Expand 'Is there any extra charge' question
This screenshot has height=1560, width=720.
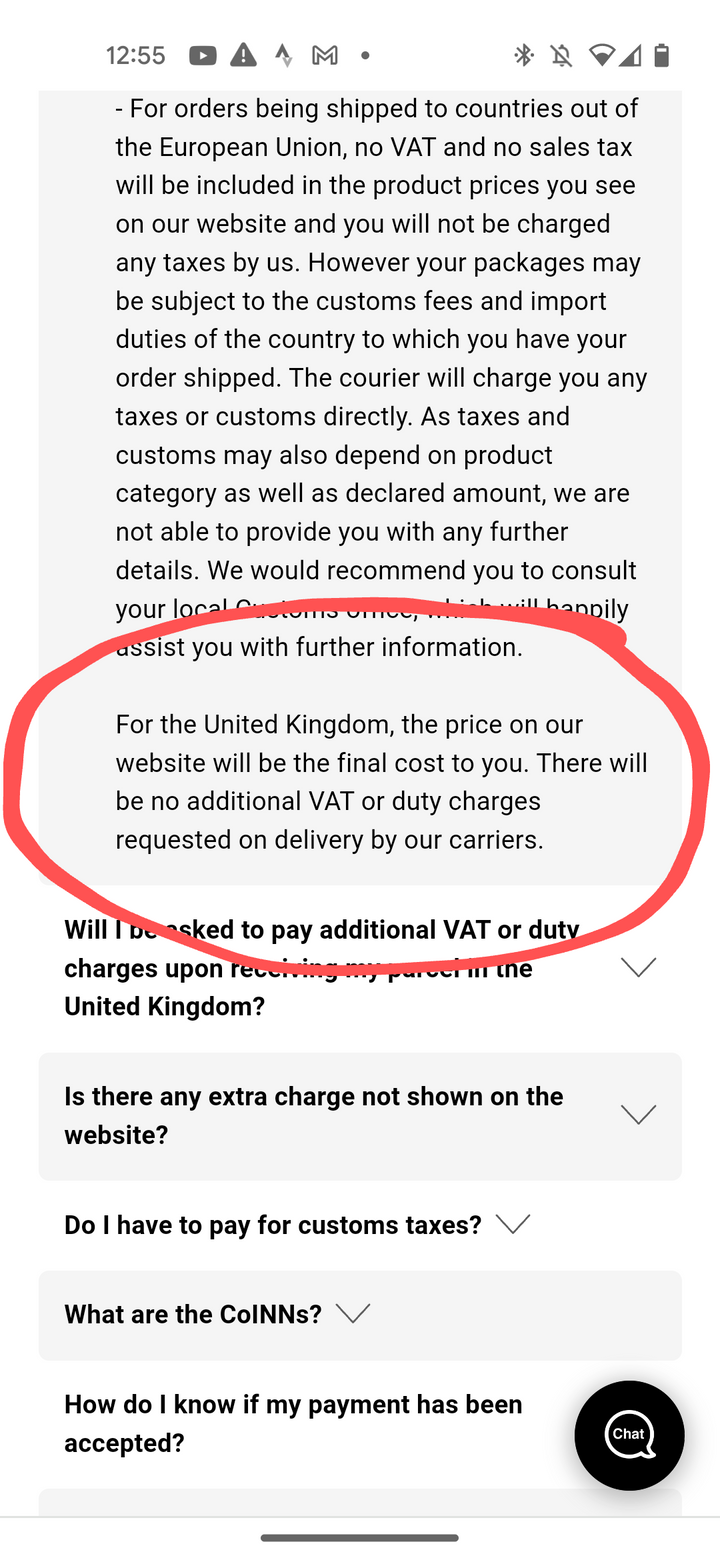pos(360,1116)
